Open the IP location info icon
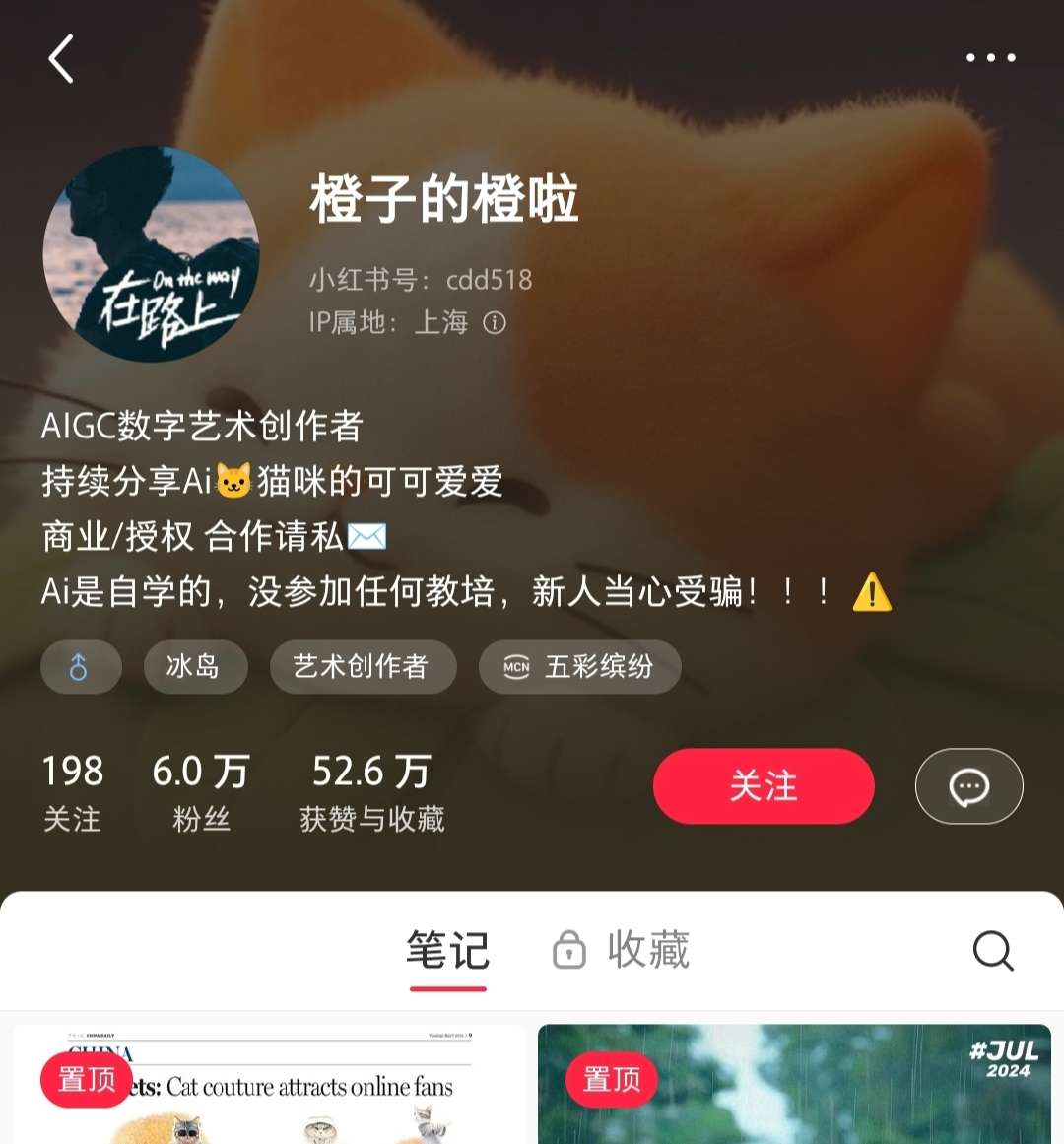 click(495, 323)
